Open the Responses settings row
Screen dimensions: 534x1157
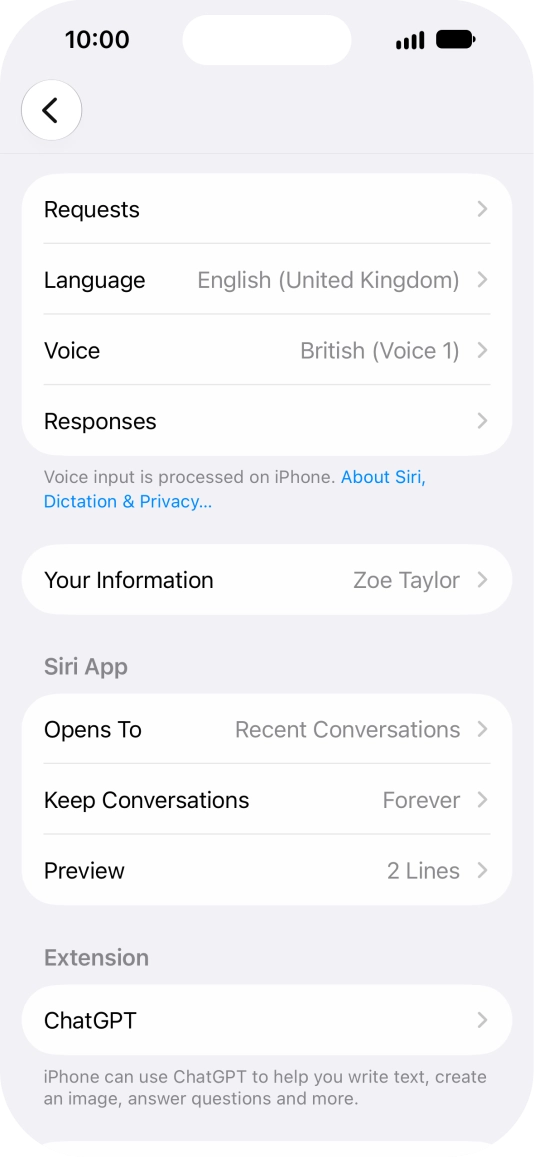[x=267, y=421]
